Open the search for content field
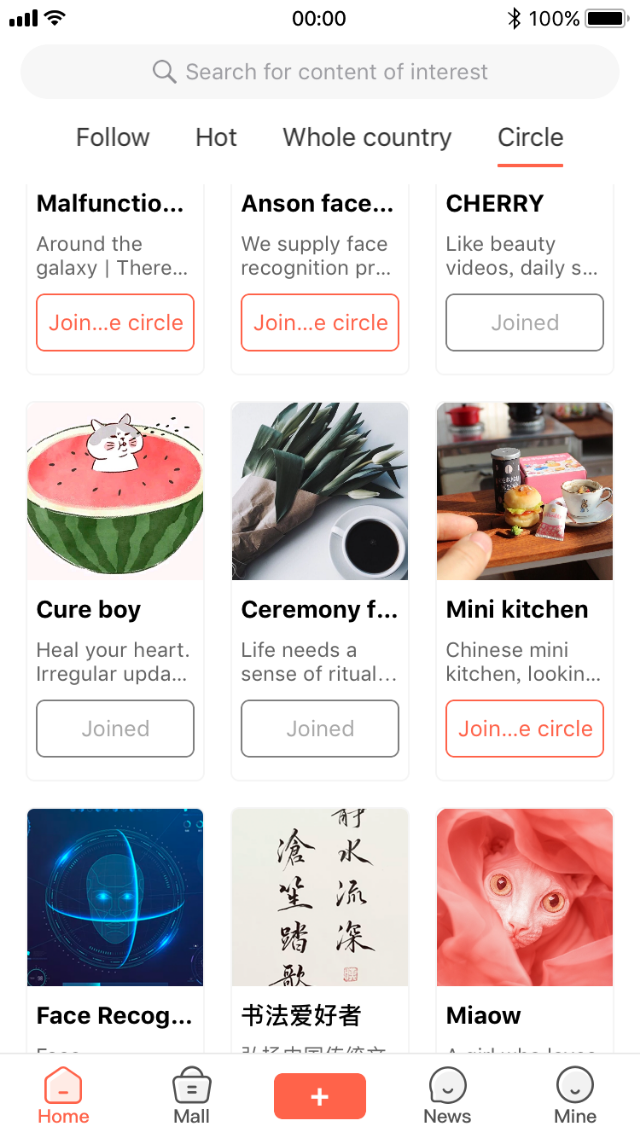Viewport: 640px width, 1136px height. click(320, 72)
